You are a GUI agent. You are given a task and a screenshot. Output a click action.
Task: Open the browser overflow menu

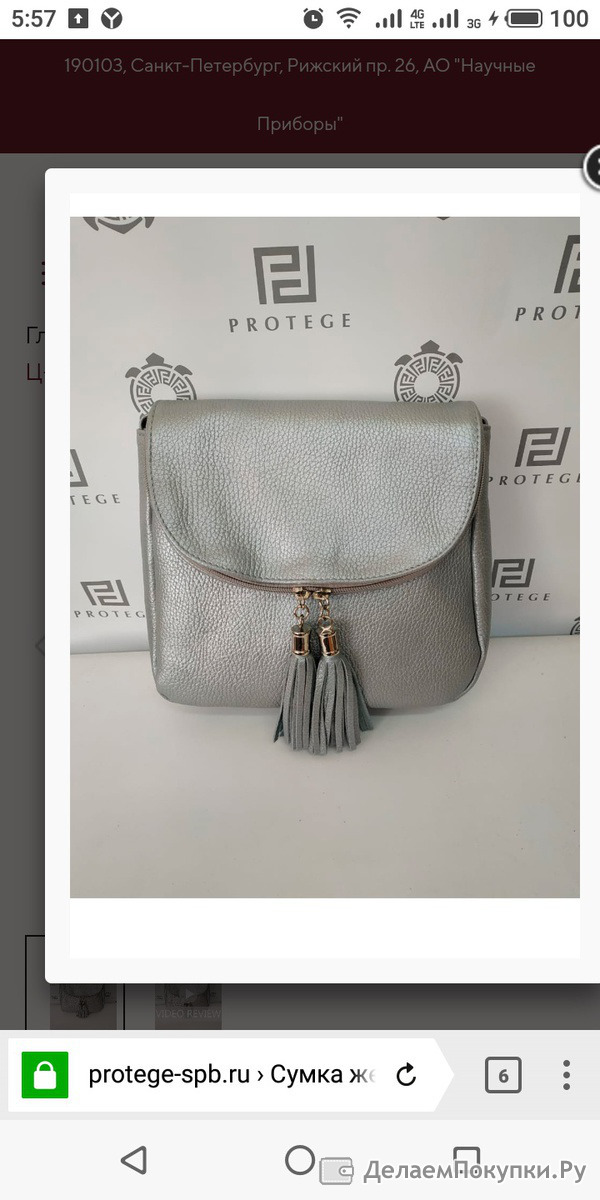566,1076
